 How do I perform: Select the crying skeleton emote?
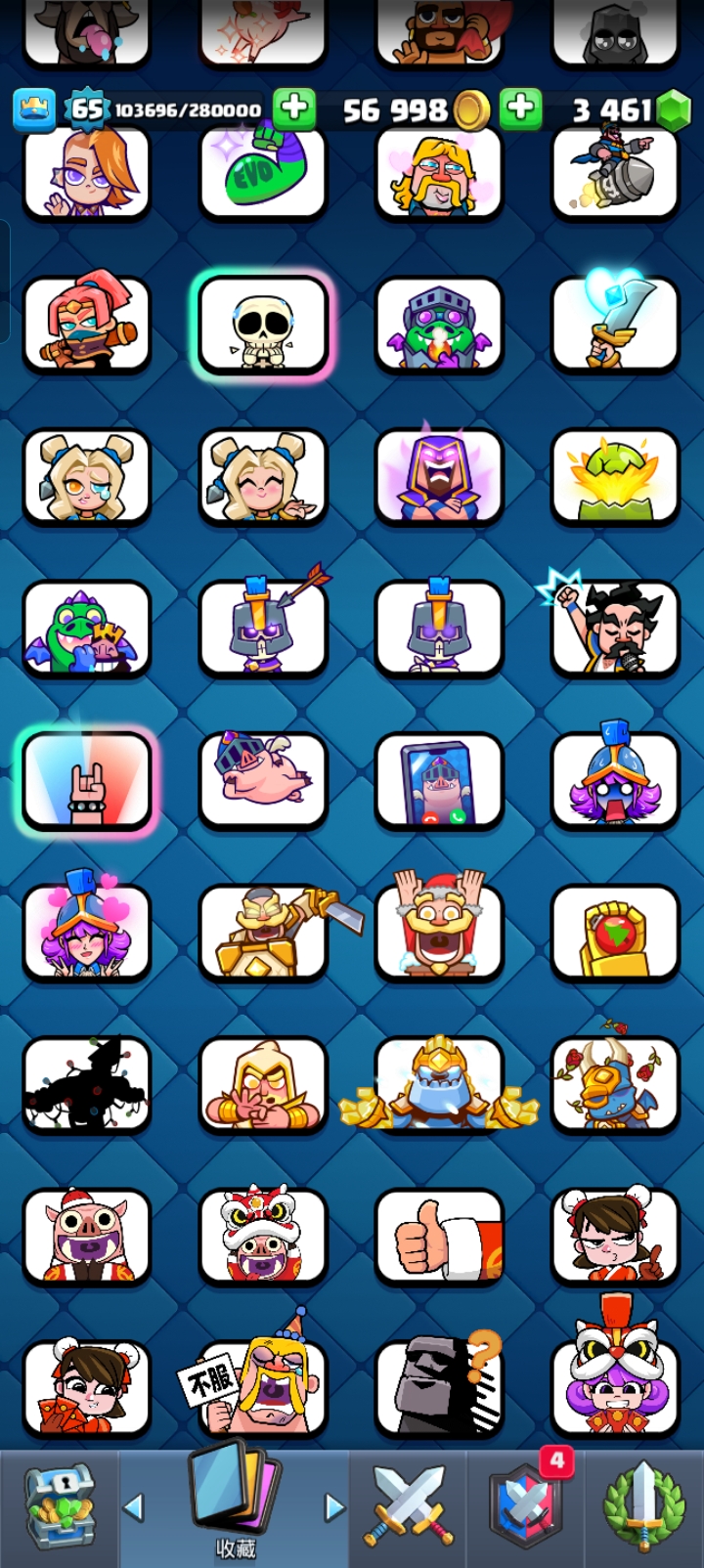click(x=262, y=326)
